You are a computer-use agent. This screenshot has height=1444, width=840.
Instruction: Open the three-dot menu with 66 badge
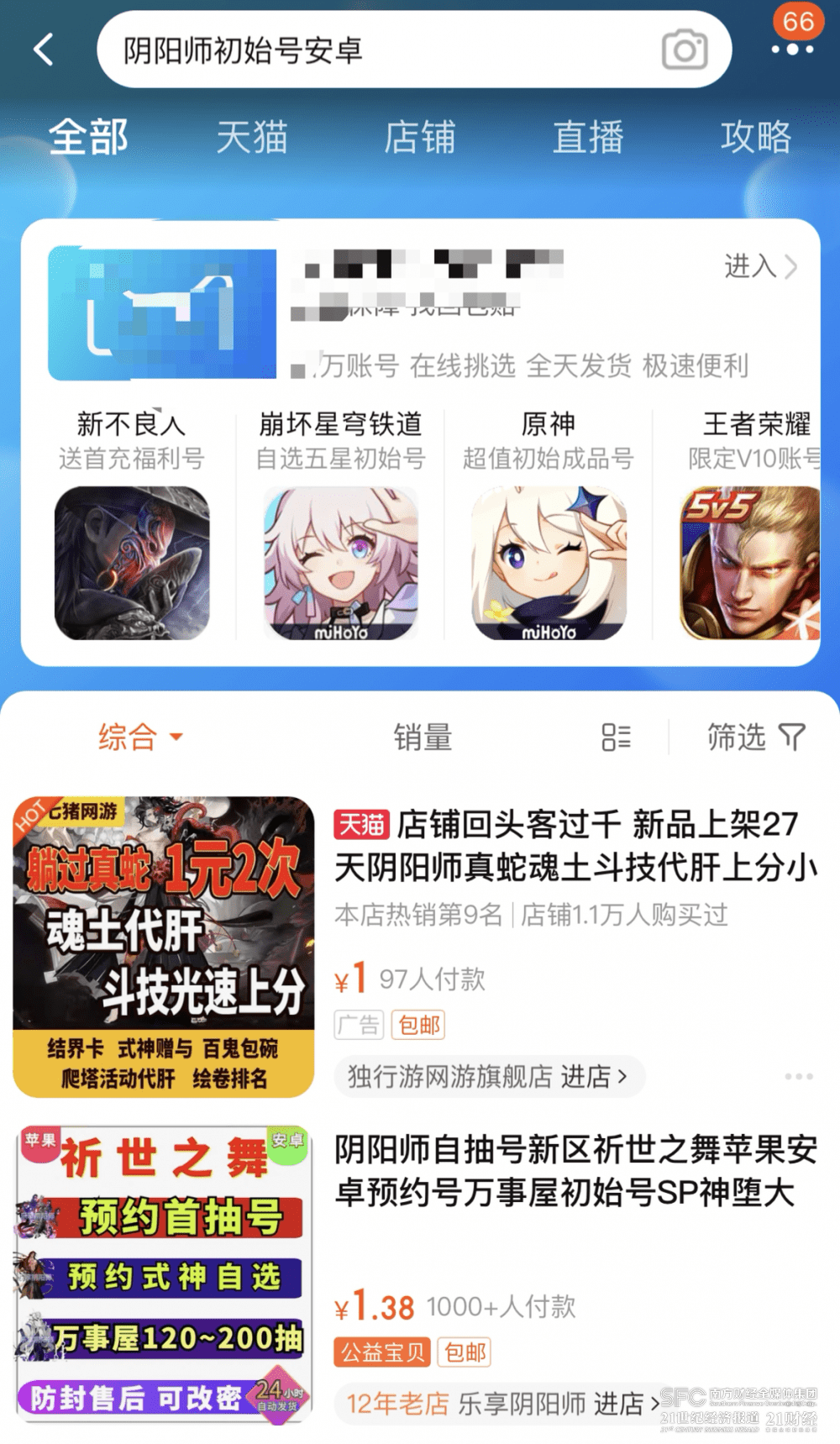pyautogui.click(x=792, y=49)
